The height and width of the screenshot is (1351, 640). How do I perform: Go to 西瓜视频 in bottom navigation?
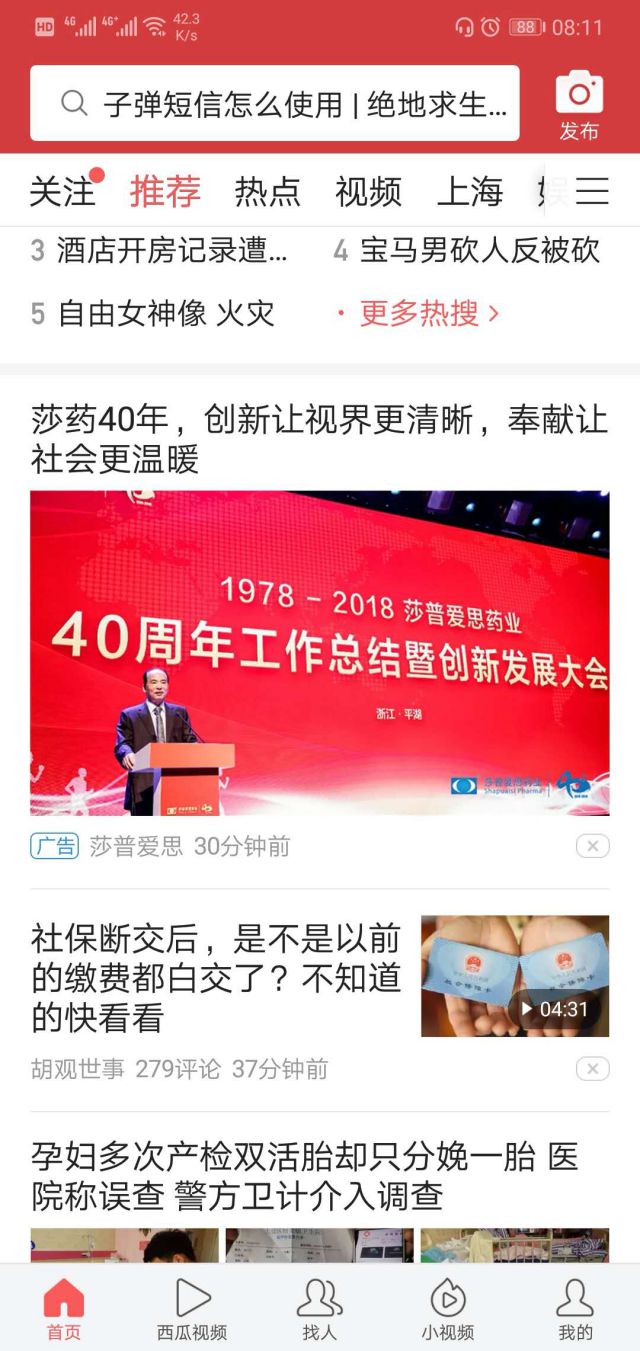point(192,1309)
